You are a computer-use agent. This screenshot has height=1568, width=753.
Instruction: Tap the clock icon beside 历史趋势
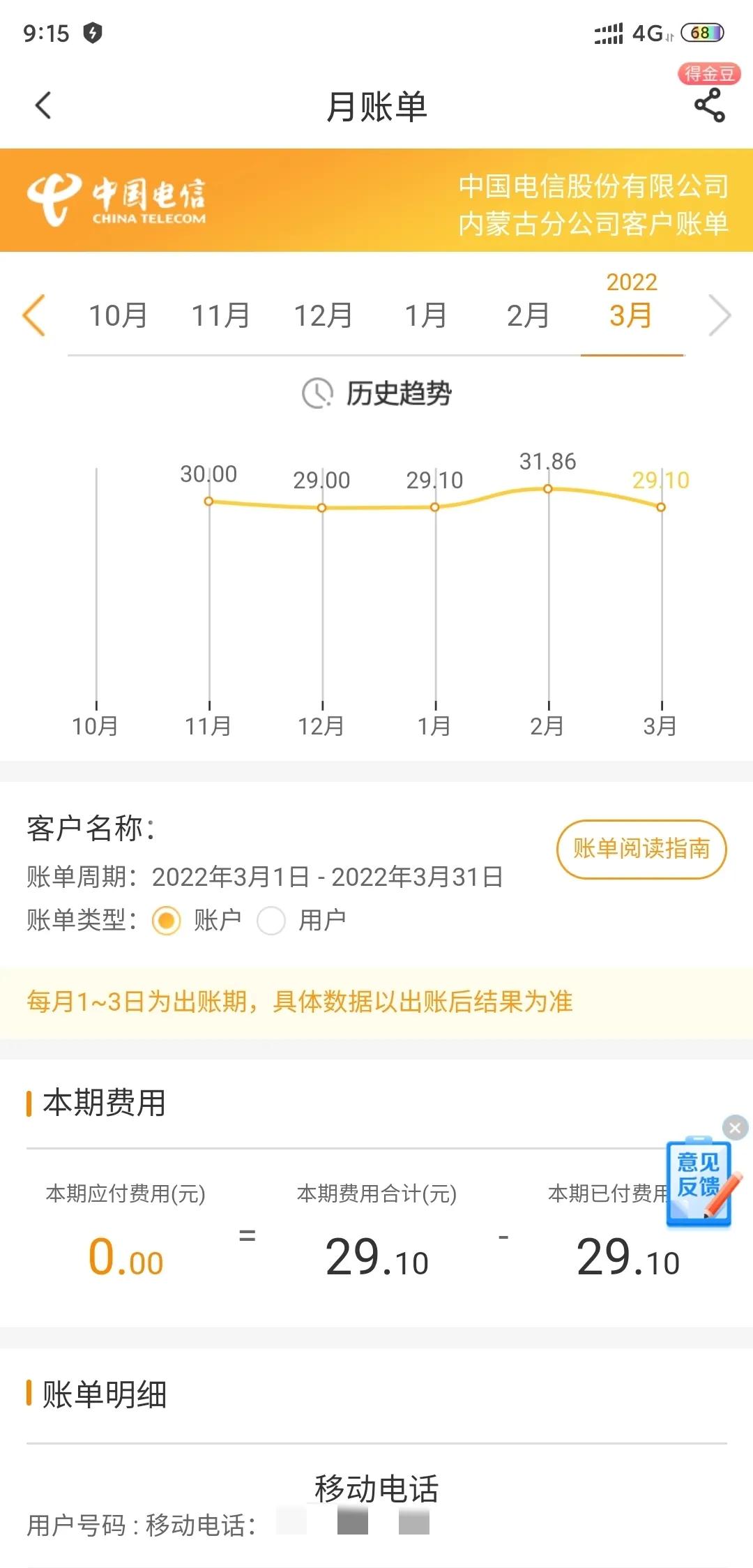[316, 393]
